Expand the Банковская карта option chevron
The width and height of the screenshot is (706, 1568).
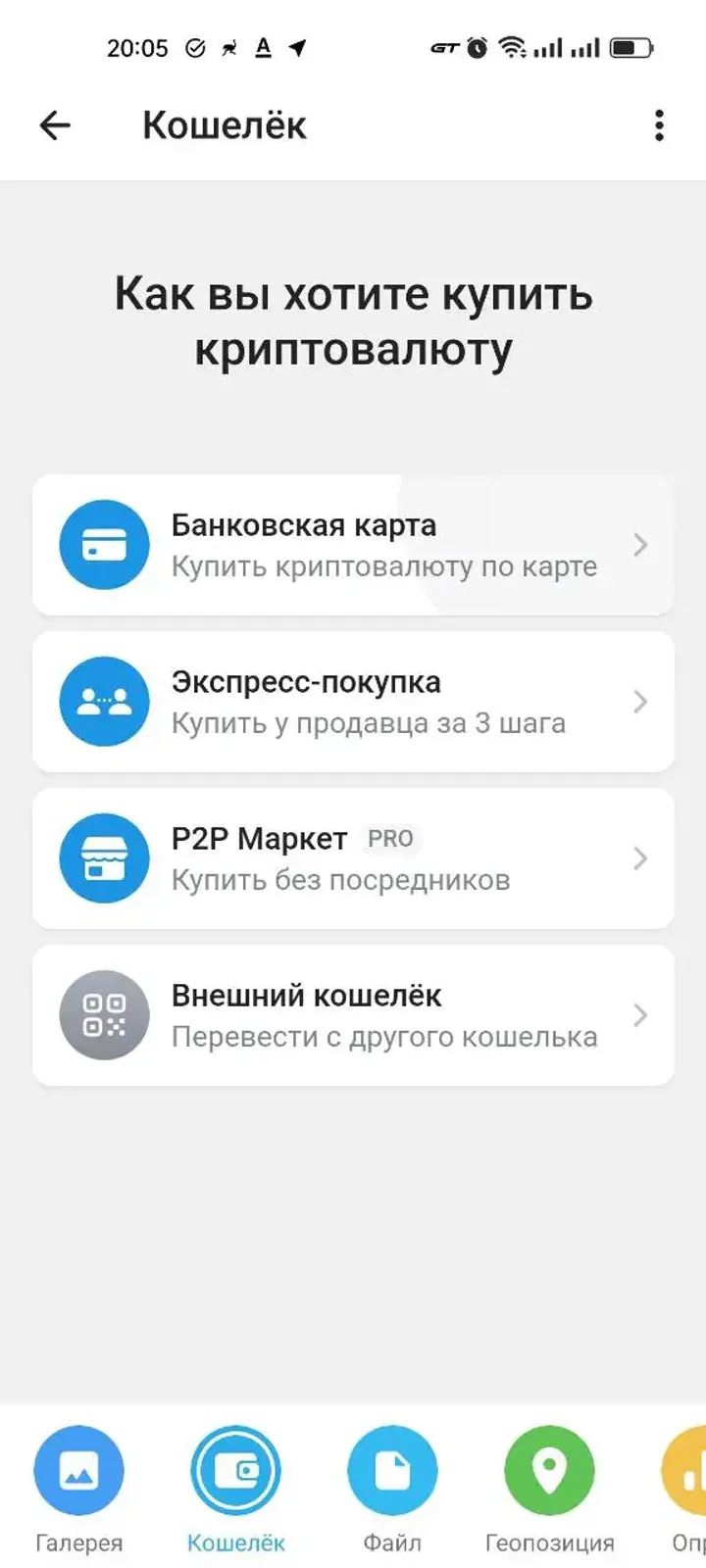(x=640, y=545)
